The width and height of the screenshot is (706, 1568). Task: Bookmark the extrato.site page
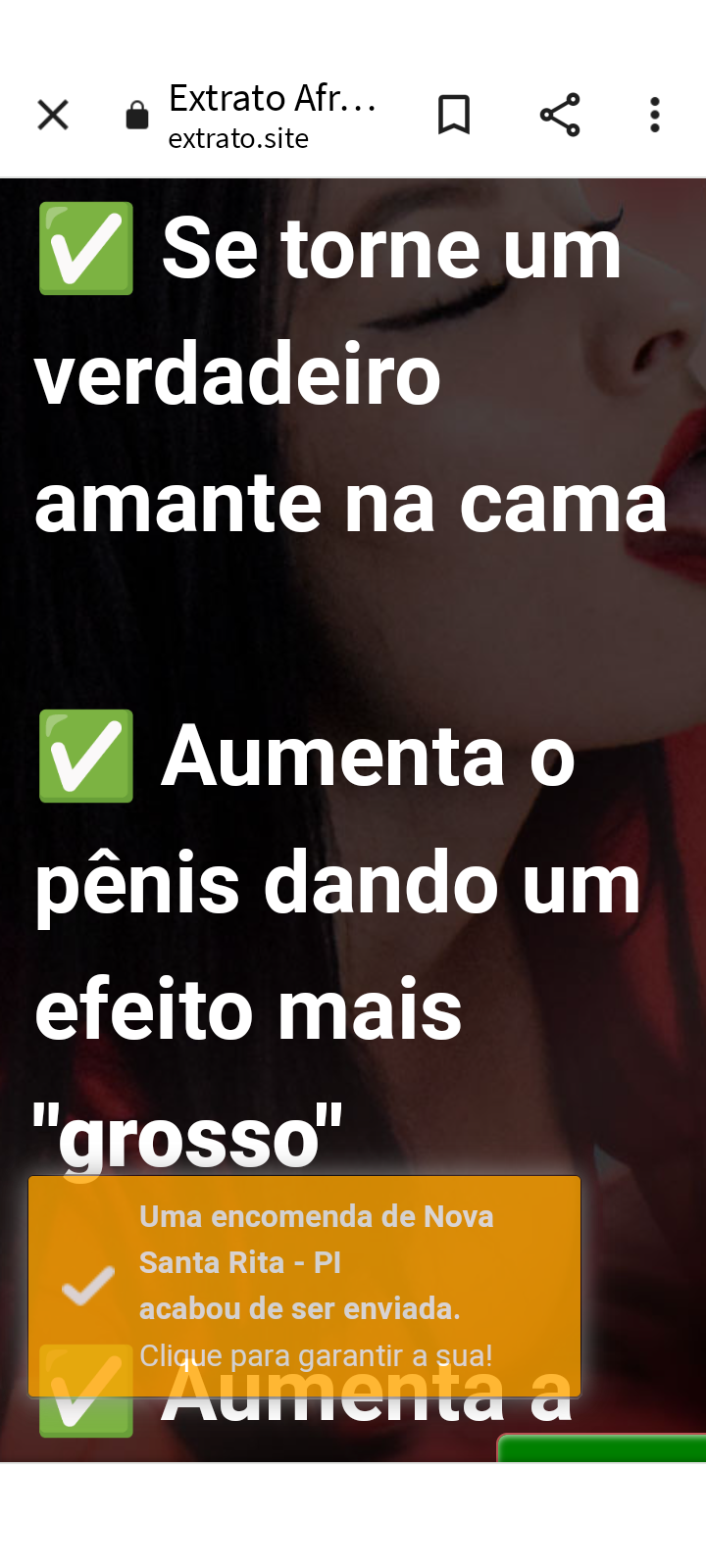453,115
